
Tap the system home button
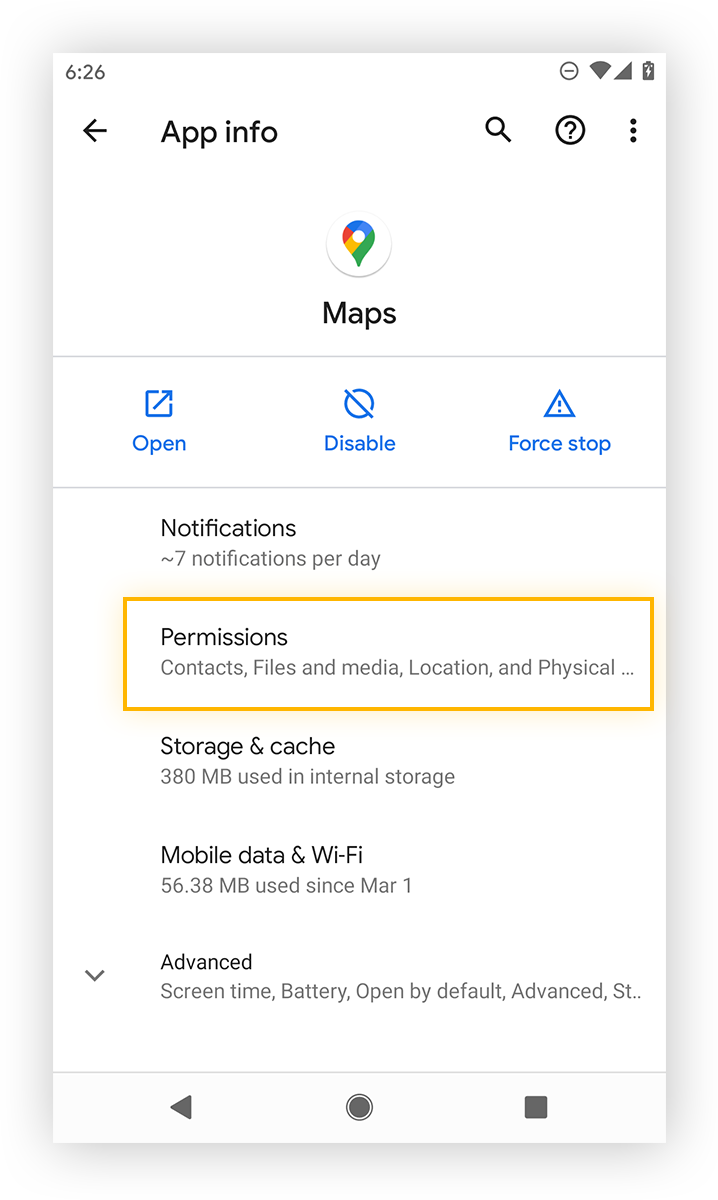359,1106
